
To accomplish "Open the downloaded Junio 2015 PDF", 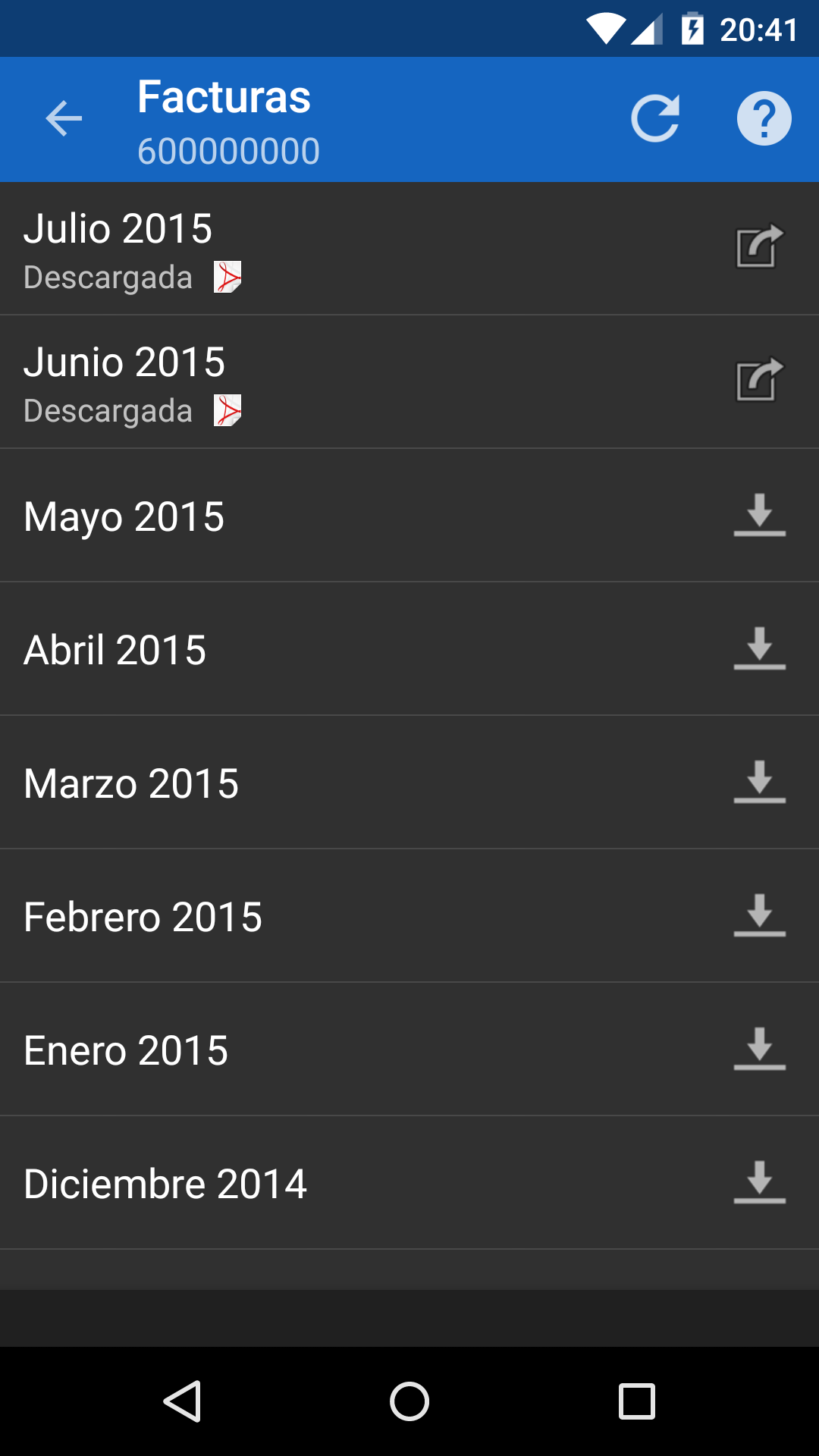I will 227,410.
